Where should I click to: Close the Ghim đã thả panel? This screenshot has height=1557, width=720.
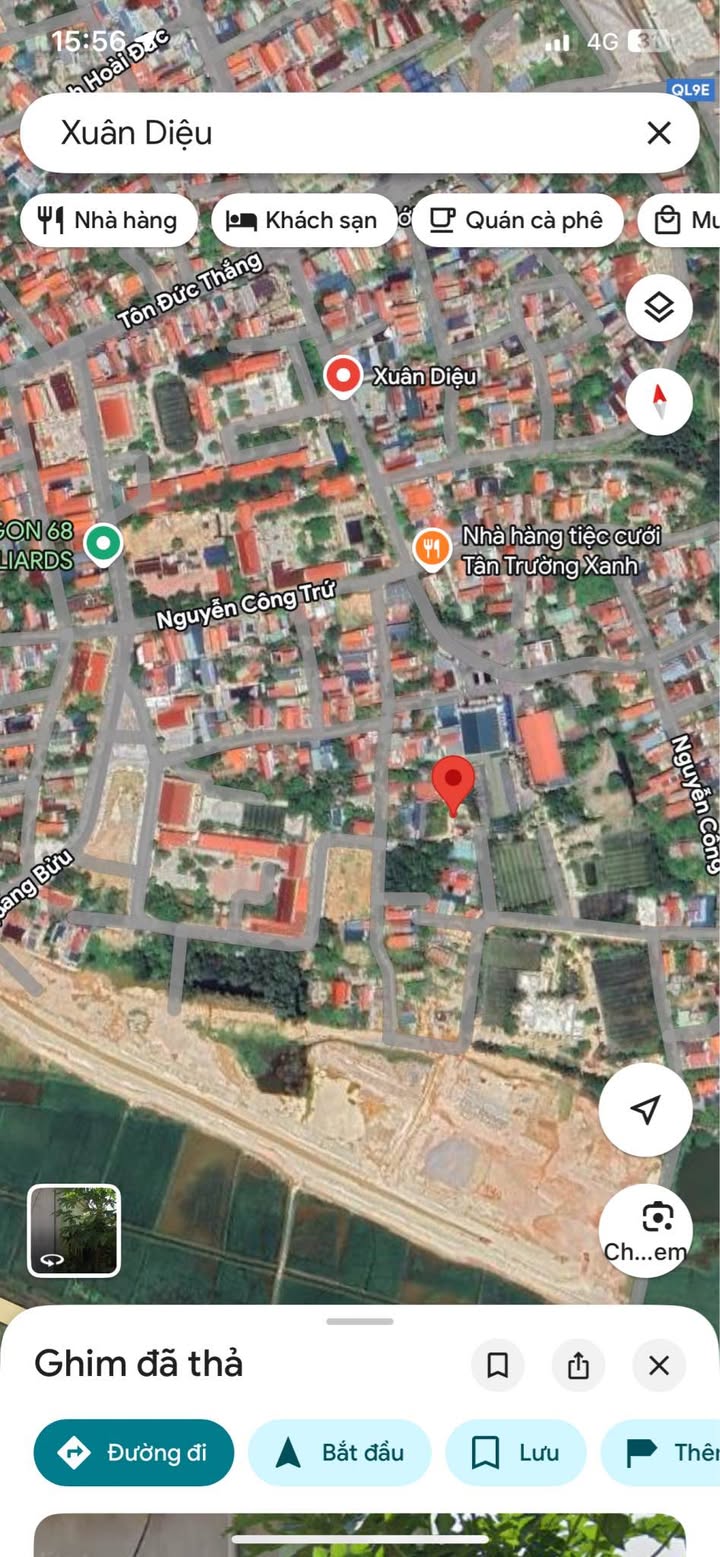point(659,1365)
